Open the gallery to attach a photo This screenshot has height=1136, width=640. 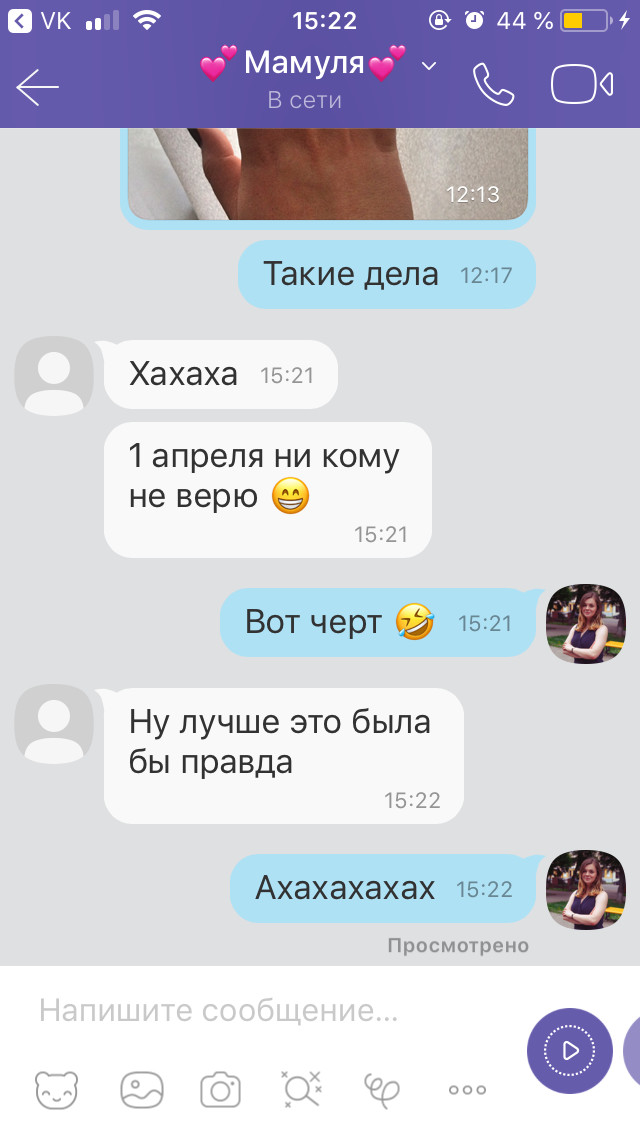pyautogui.click(x=141, y=1088)
